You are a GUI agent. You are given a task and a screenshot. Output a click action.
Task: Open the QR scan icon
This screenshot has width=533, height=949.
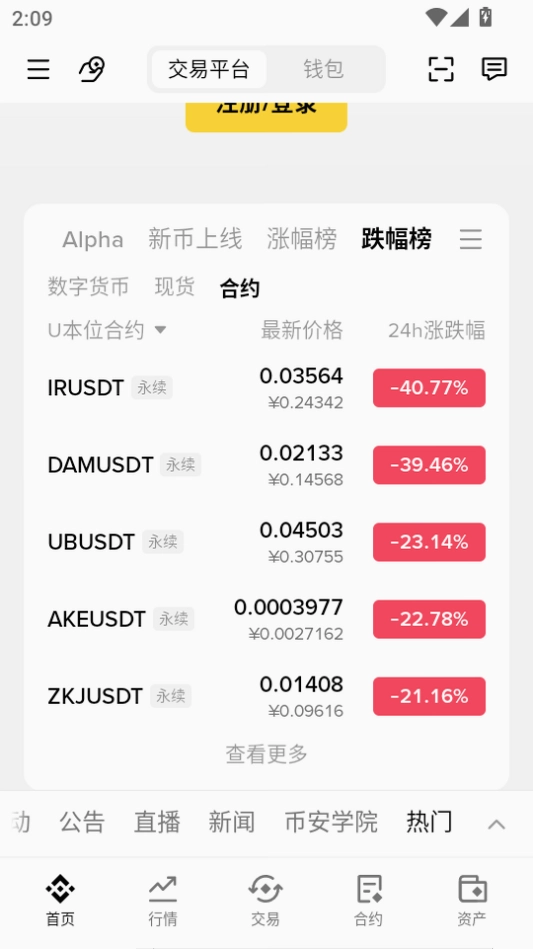[x=440, y=69]
